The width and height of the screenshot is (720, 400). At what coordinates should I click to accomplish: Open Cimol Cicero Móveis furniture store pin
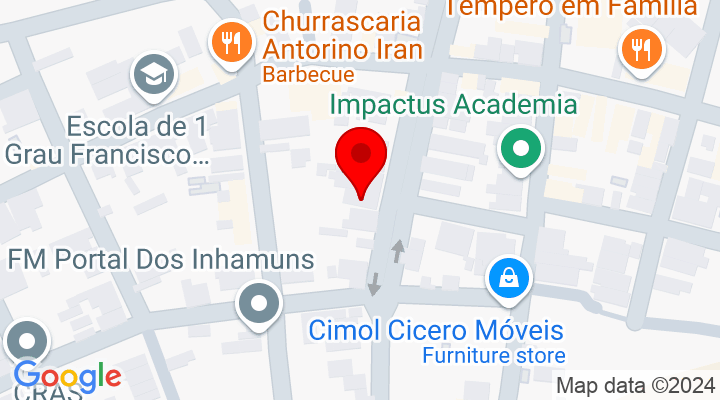[x=508, y=277]
